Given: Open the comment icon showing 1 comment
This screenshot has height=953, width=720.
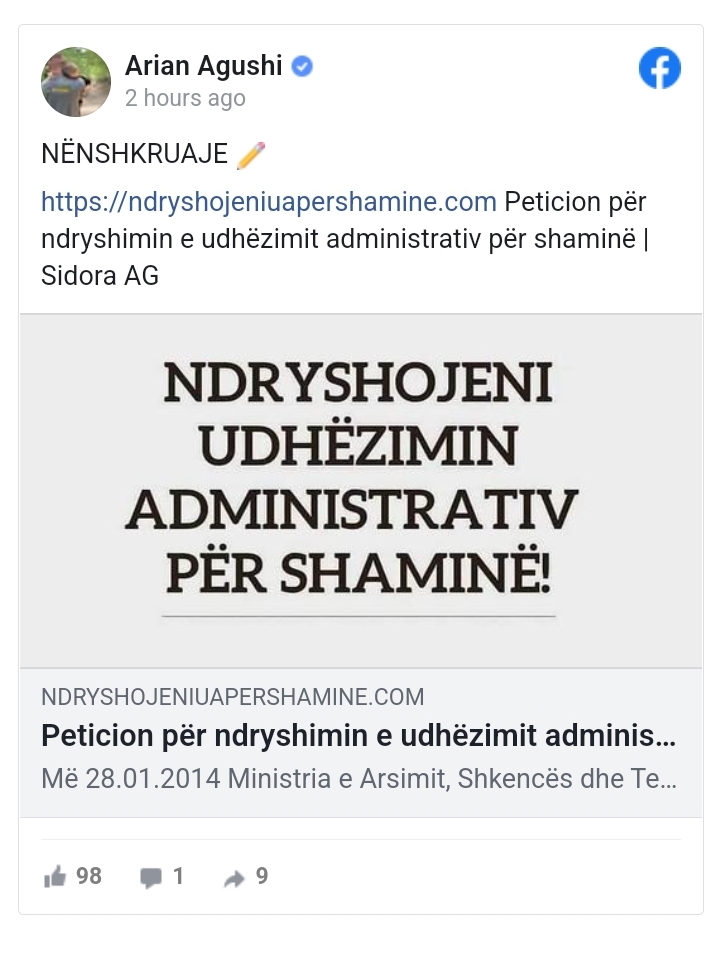Looking at the screenshot, I should click(x=151, y=877).
